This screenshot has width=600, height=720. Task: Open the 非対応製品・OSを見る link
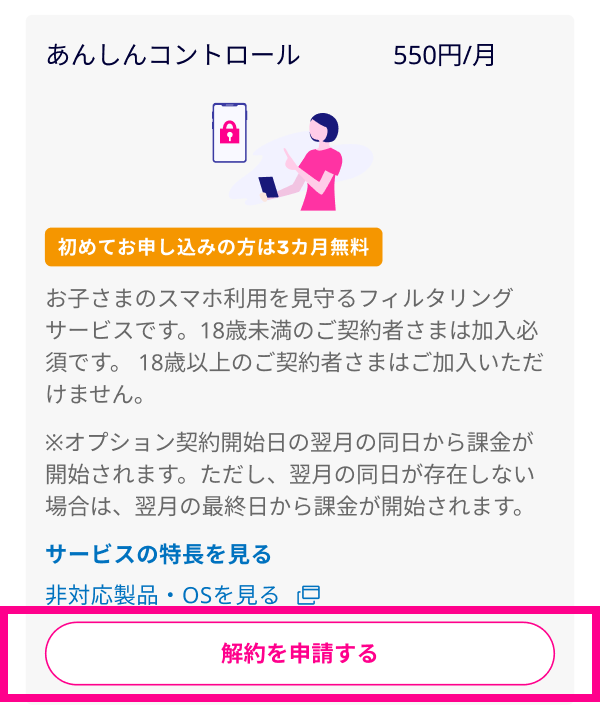163,595
